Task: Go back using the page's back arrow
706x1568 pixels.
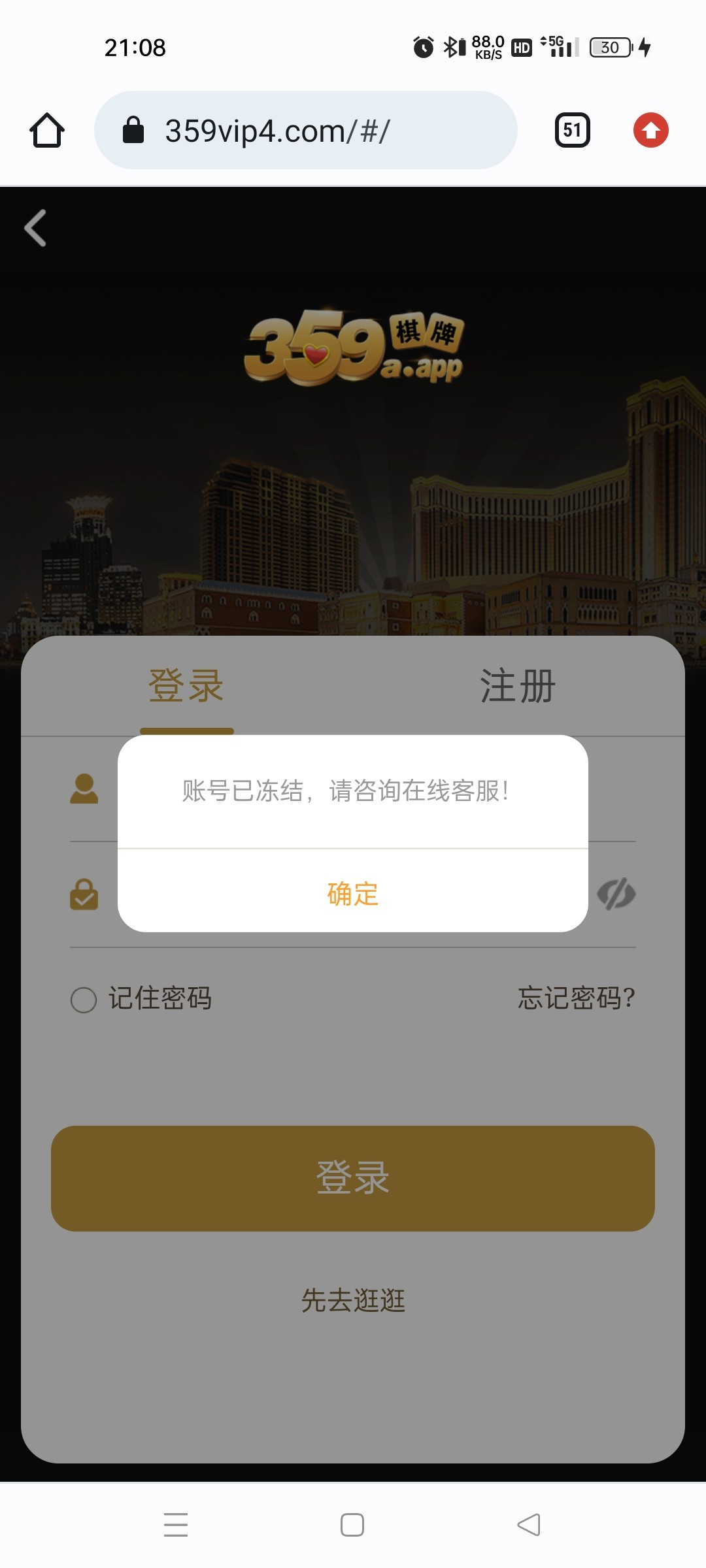Action: click(35, 228)
